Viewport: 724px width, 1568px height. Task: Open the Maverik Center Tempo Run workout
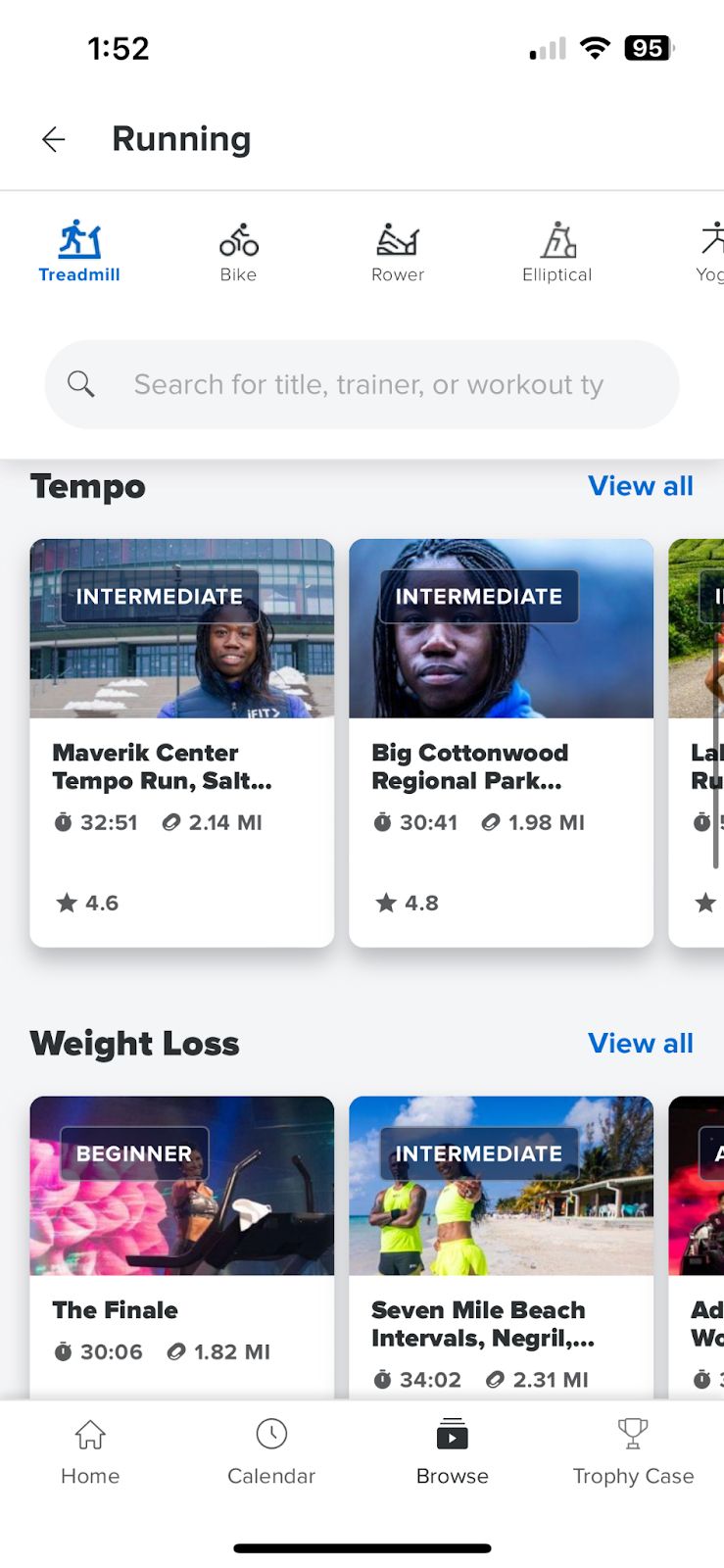(x=182, y=742)
